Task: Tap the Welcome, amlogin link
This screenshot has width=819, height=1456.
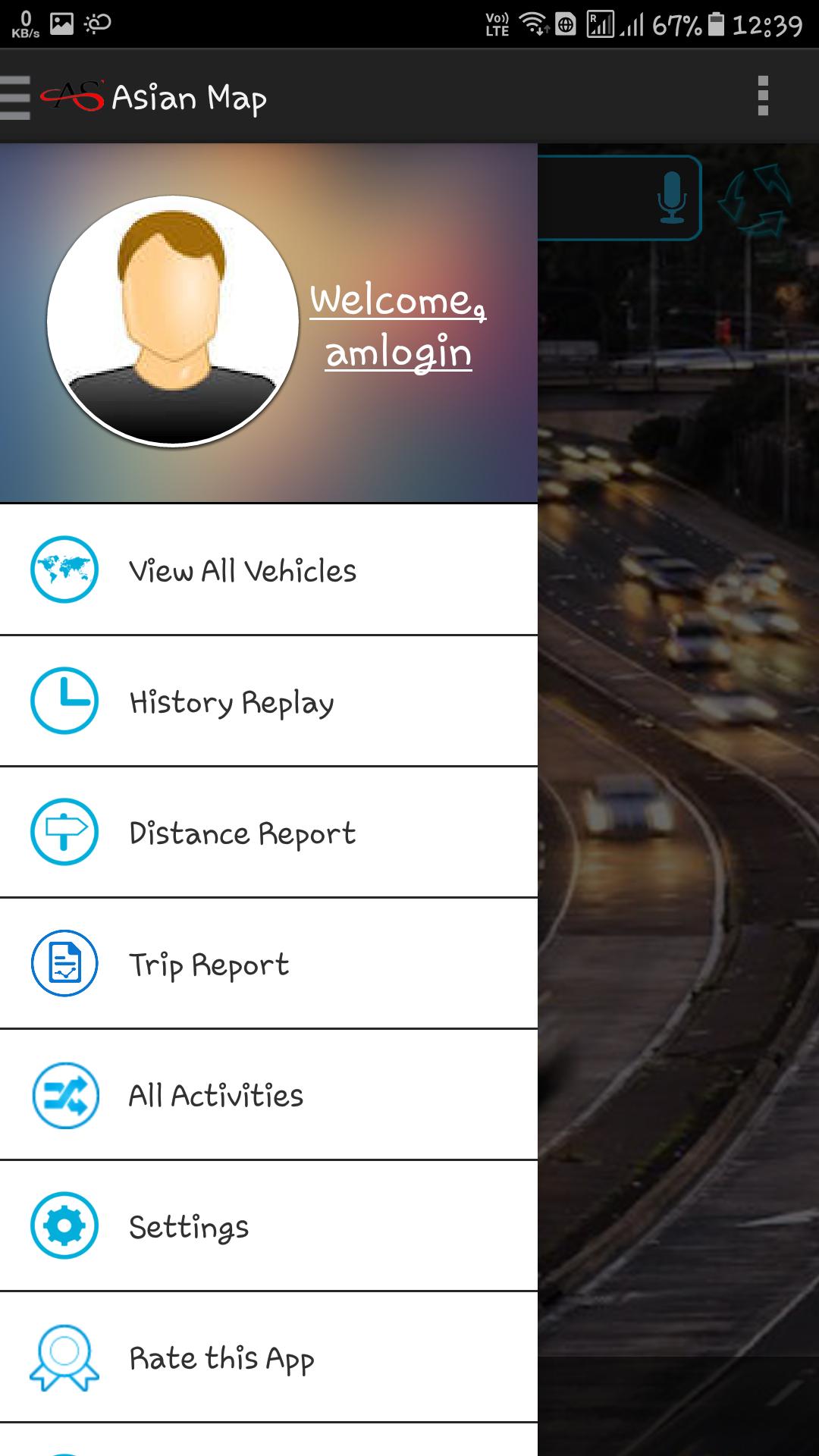Action: (398, 326)
